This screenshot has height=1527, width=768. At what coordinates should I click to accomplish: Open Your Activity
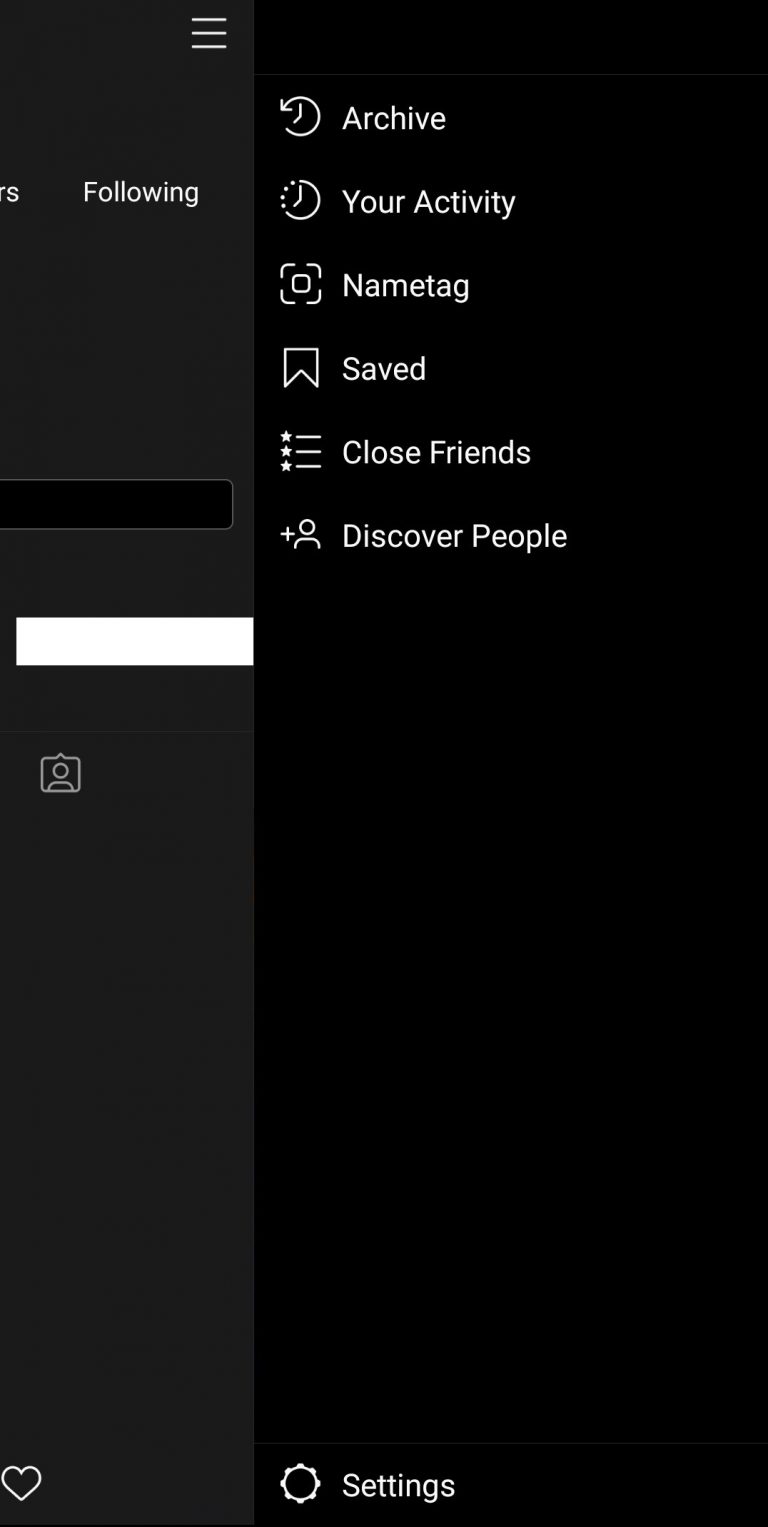click(x=510, y=201)
